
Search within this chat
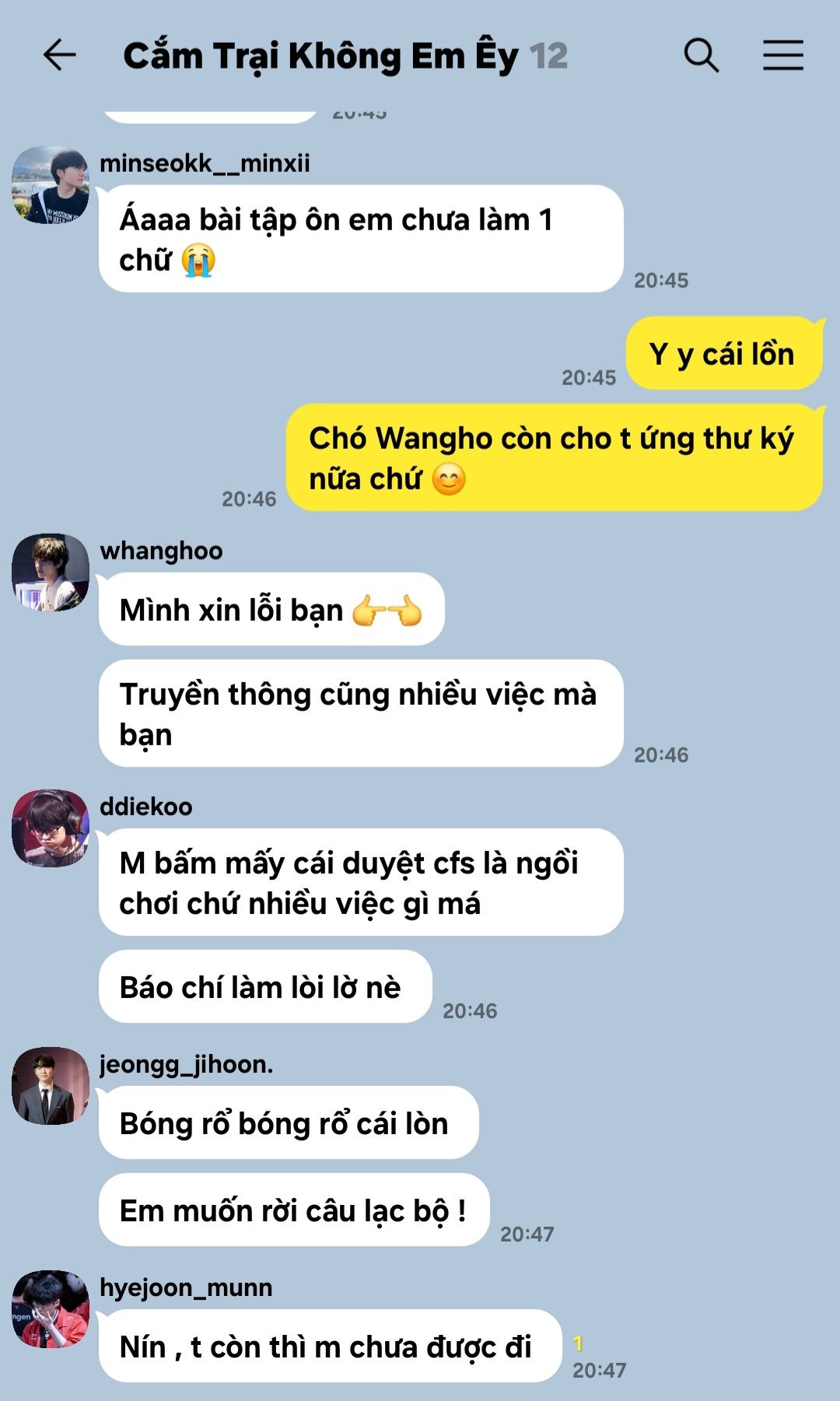tap(701, 55)
